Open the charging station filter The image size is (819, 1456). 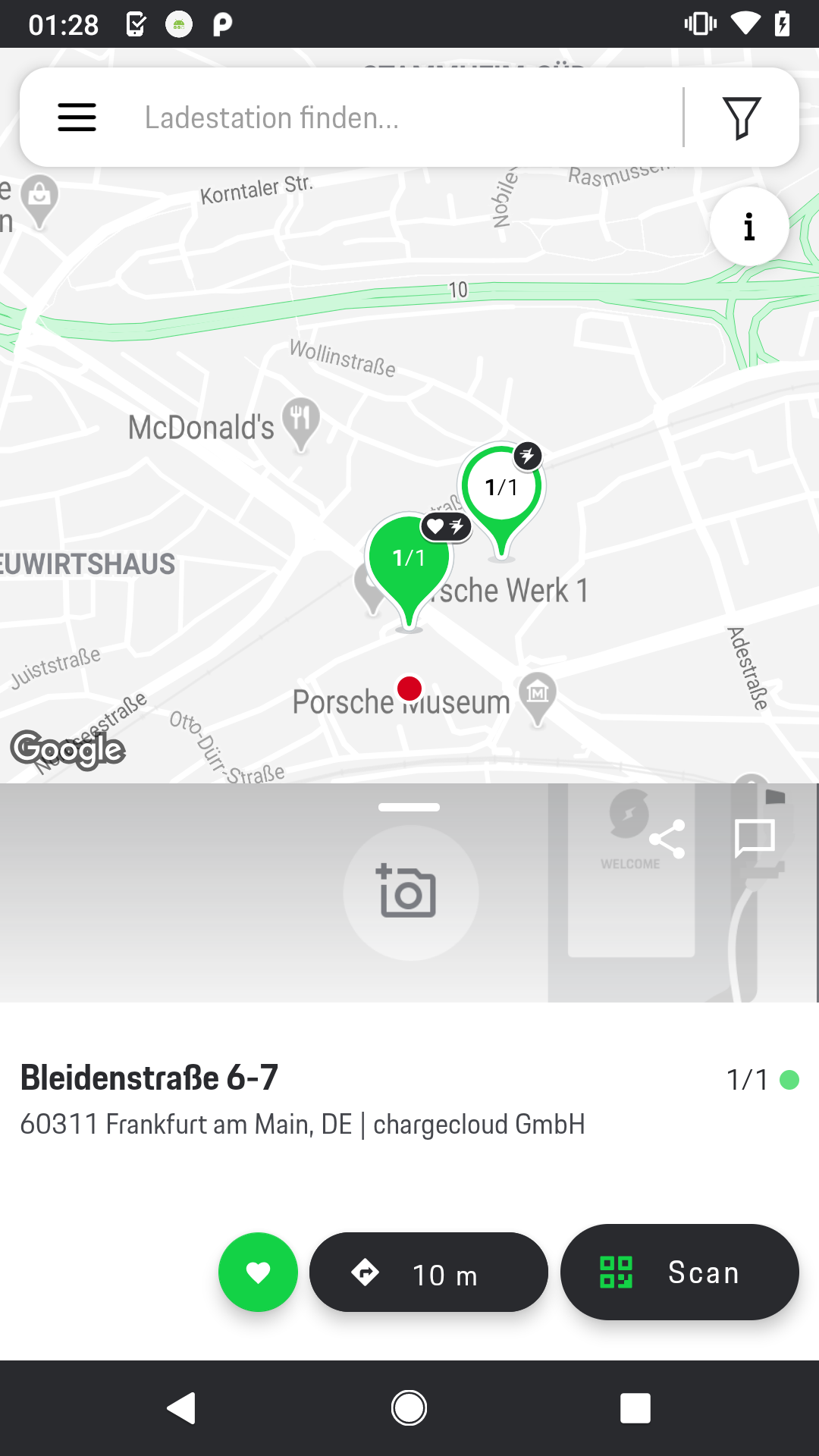pos(741,118)
